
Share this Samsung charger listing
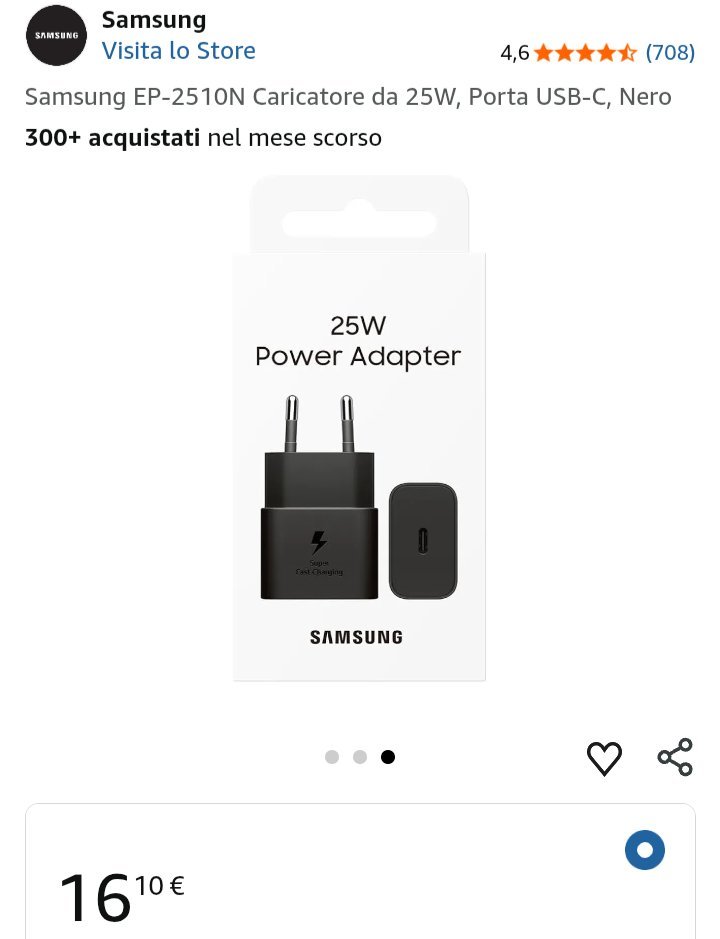tap(675, 757)
